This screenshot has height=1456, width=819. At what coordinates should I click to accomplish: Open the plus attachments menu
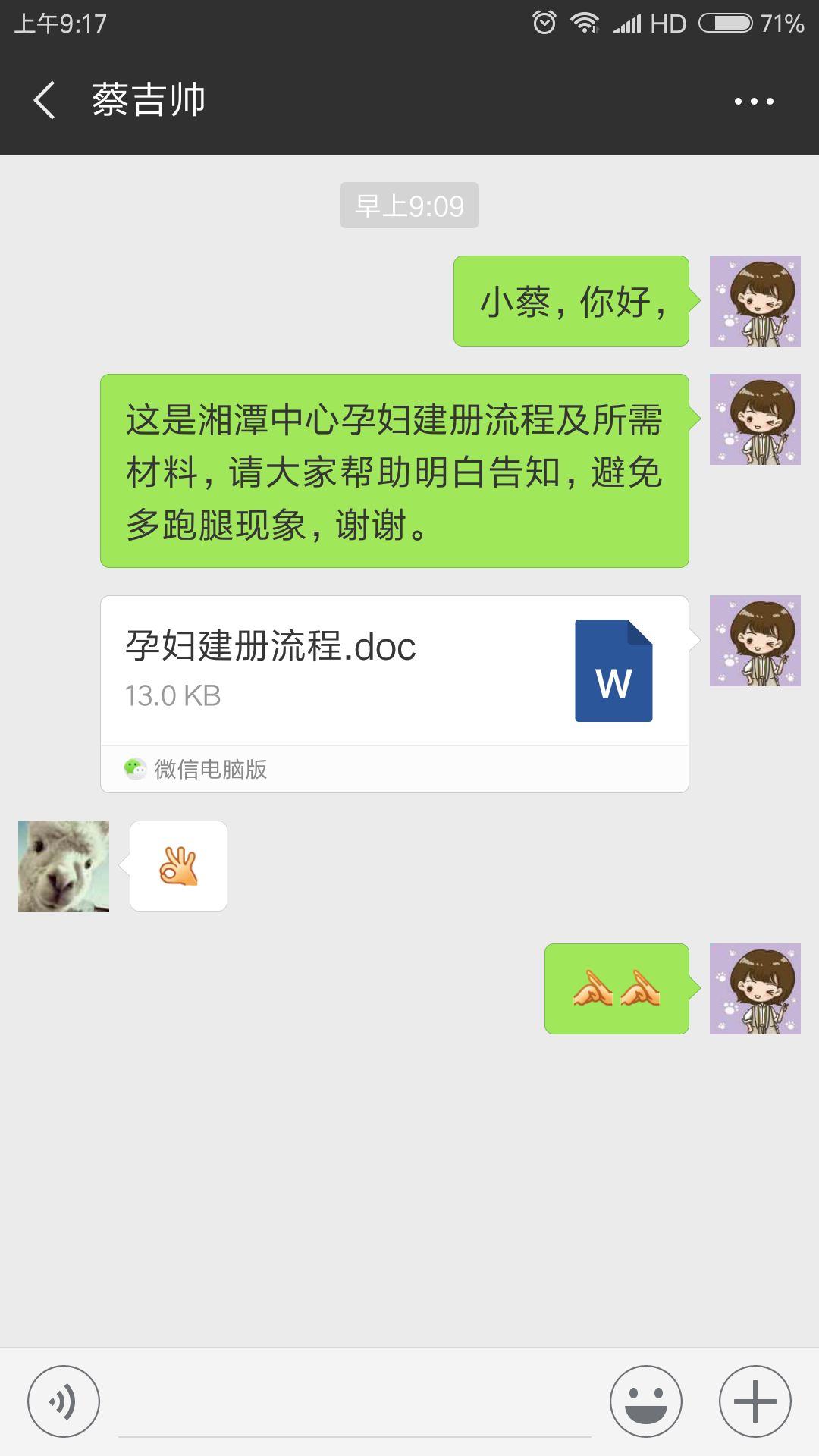(x=755, y=1401)
